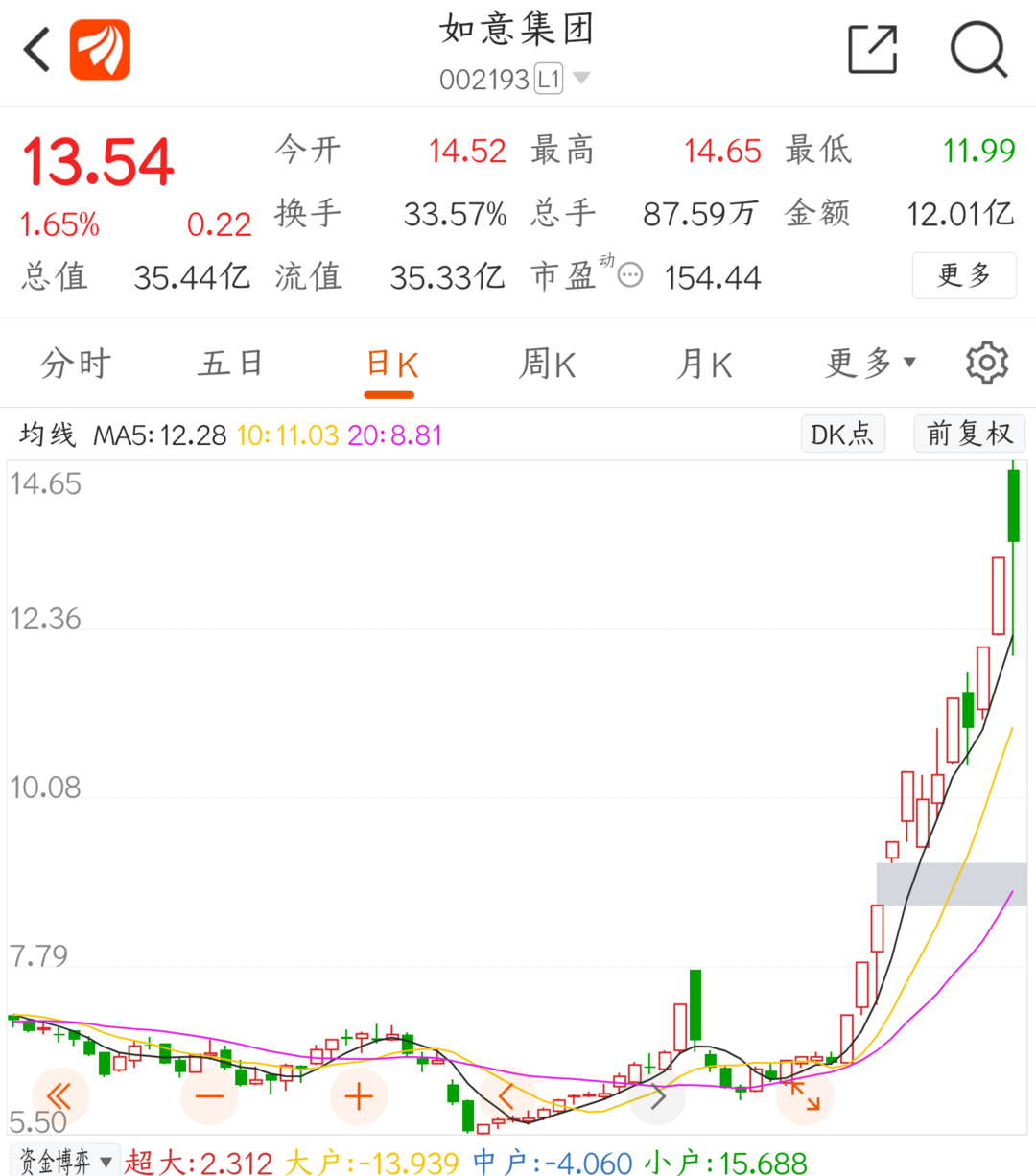This screenshot has width=1036, height=1176.
Task: Change the 前复权 adjustment option
Action: 969,435
